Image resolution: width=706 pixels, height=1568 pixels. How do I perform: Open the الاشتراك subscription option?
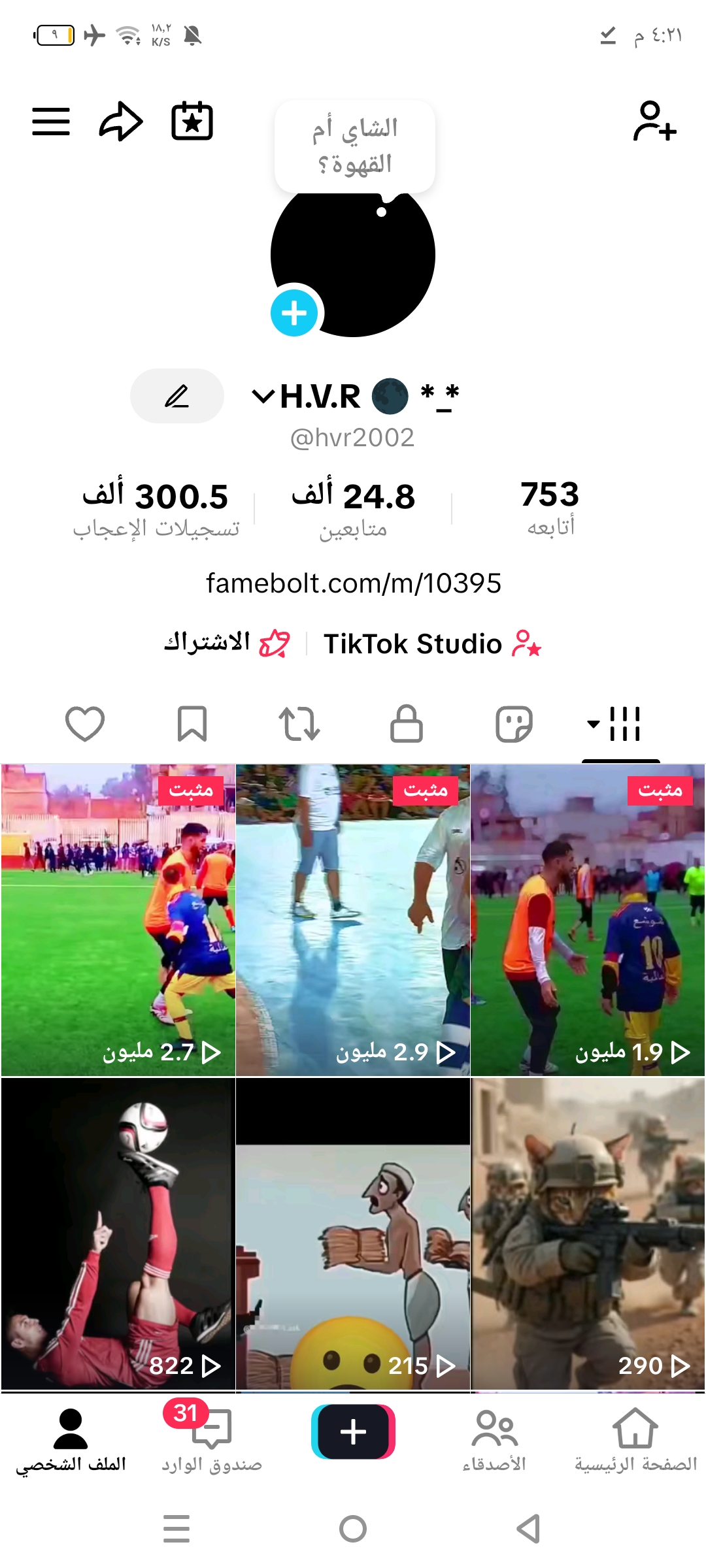tap(226, 644)
